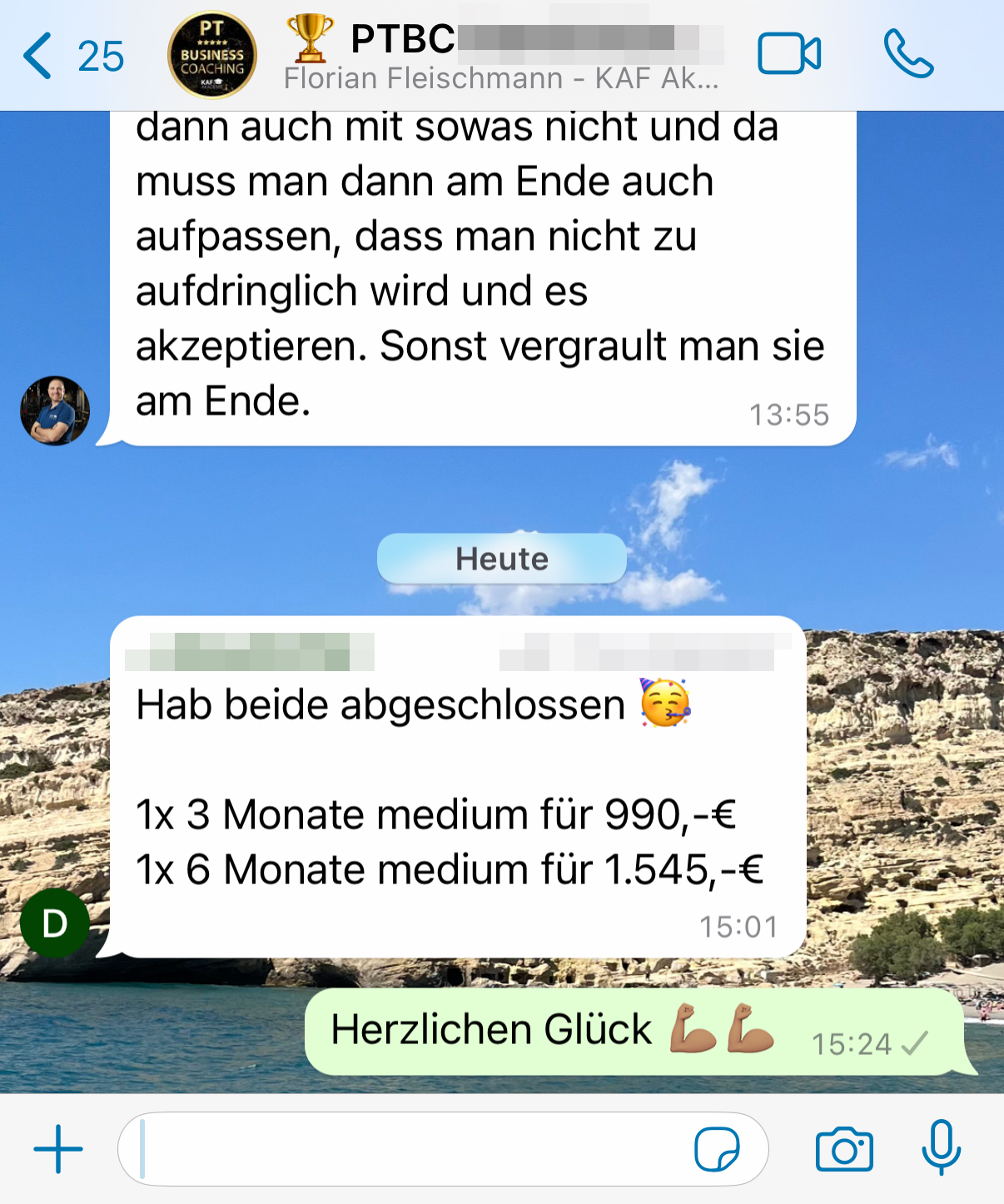Open the group's PT Business Coaching avatar
The height and width of the screenshot is (1204, 1004).
coord(212,56)
